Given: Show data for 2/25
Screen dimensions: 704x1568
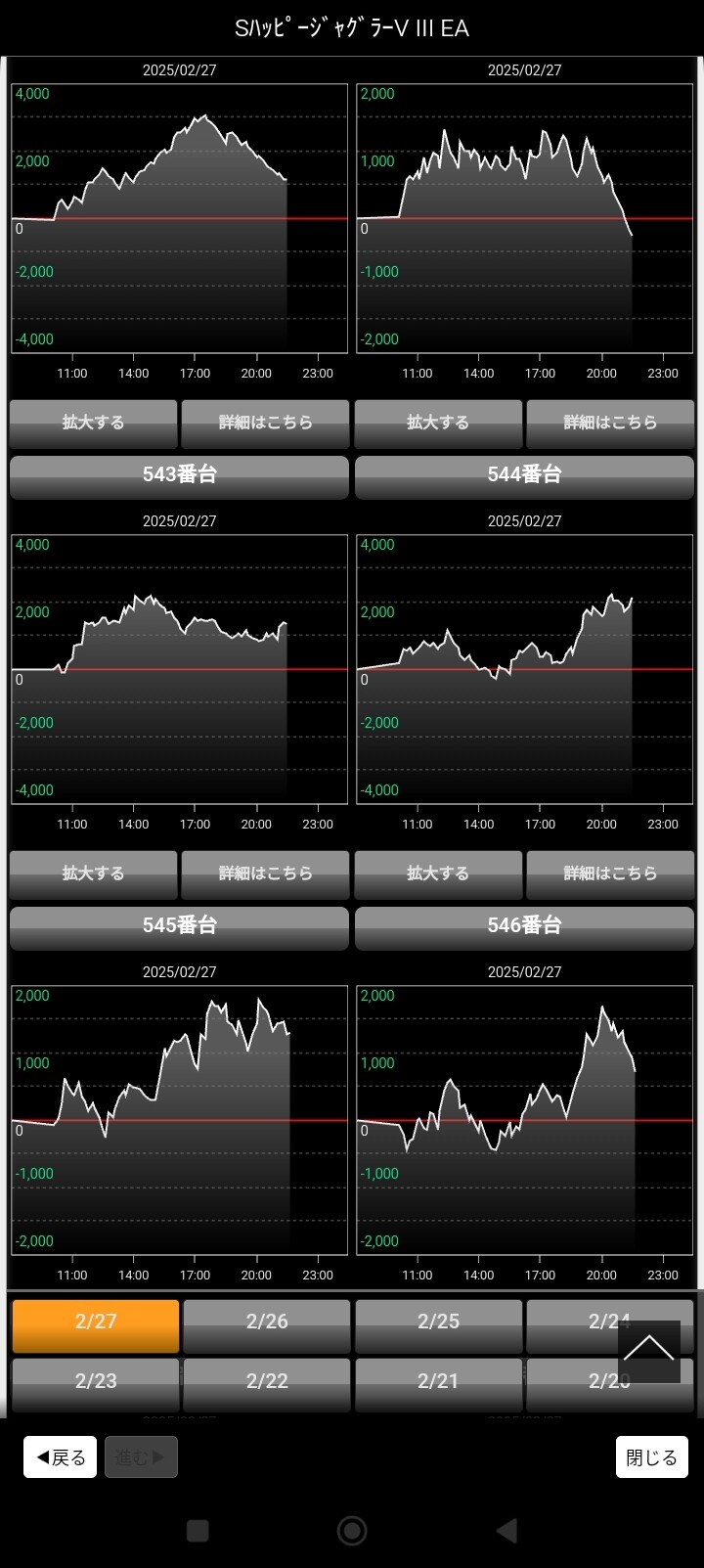Looking at the screenshot, I should (x=438, y=1322).
